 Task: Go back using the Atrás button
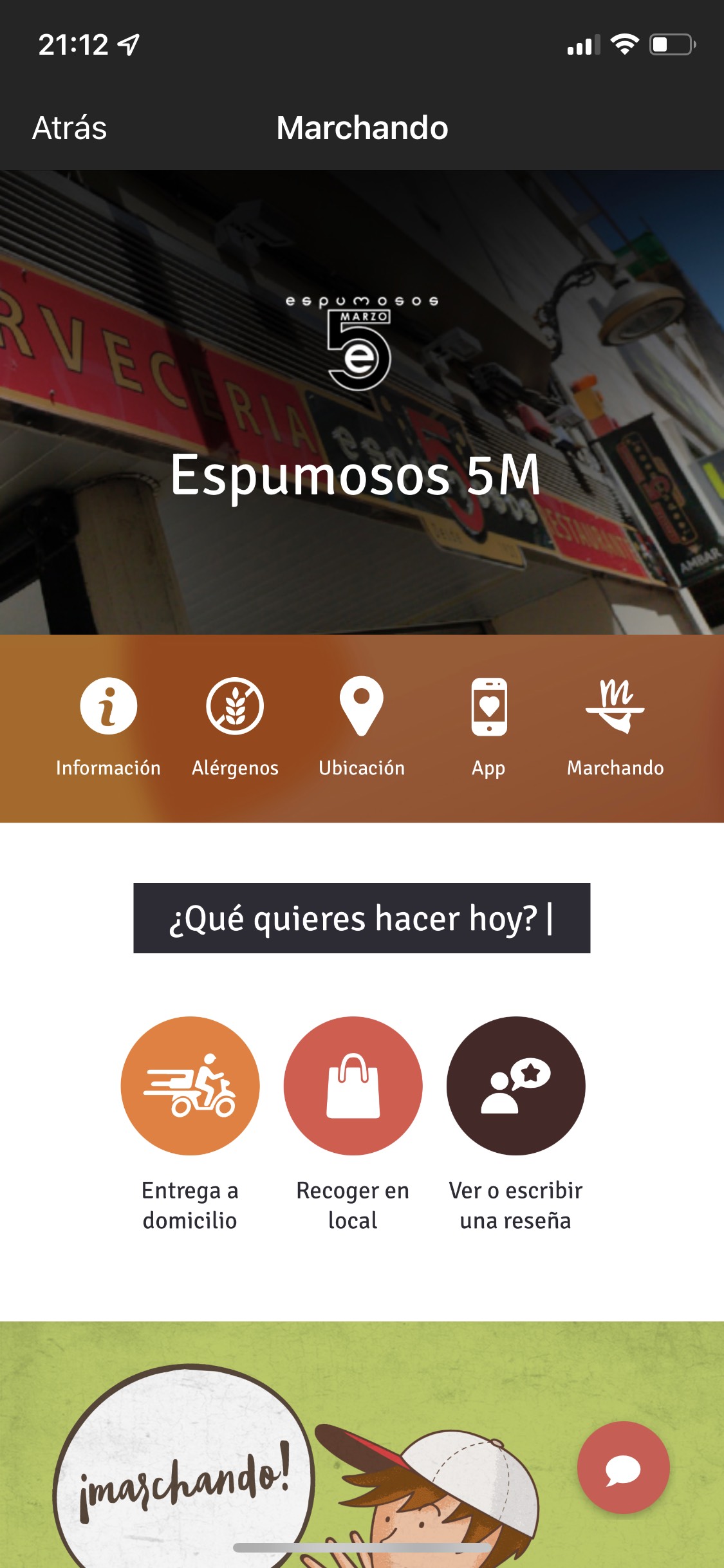point(70,127)
